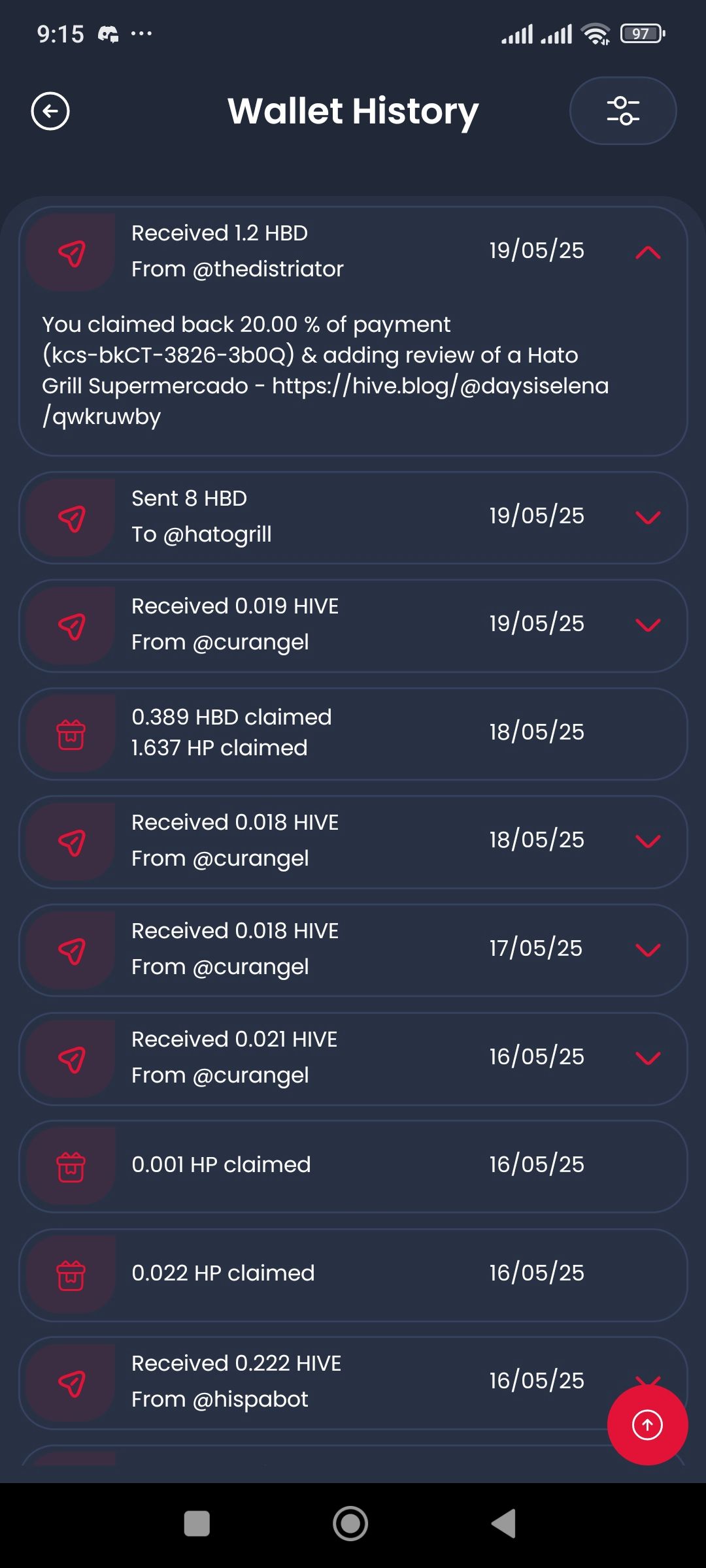Tap the red scroll-to-top floating button
Screen dimensions: 706x1568
click(647, 1425)
